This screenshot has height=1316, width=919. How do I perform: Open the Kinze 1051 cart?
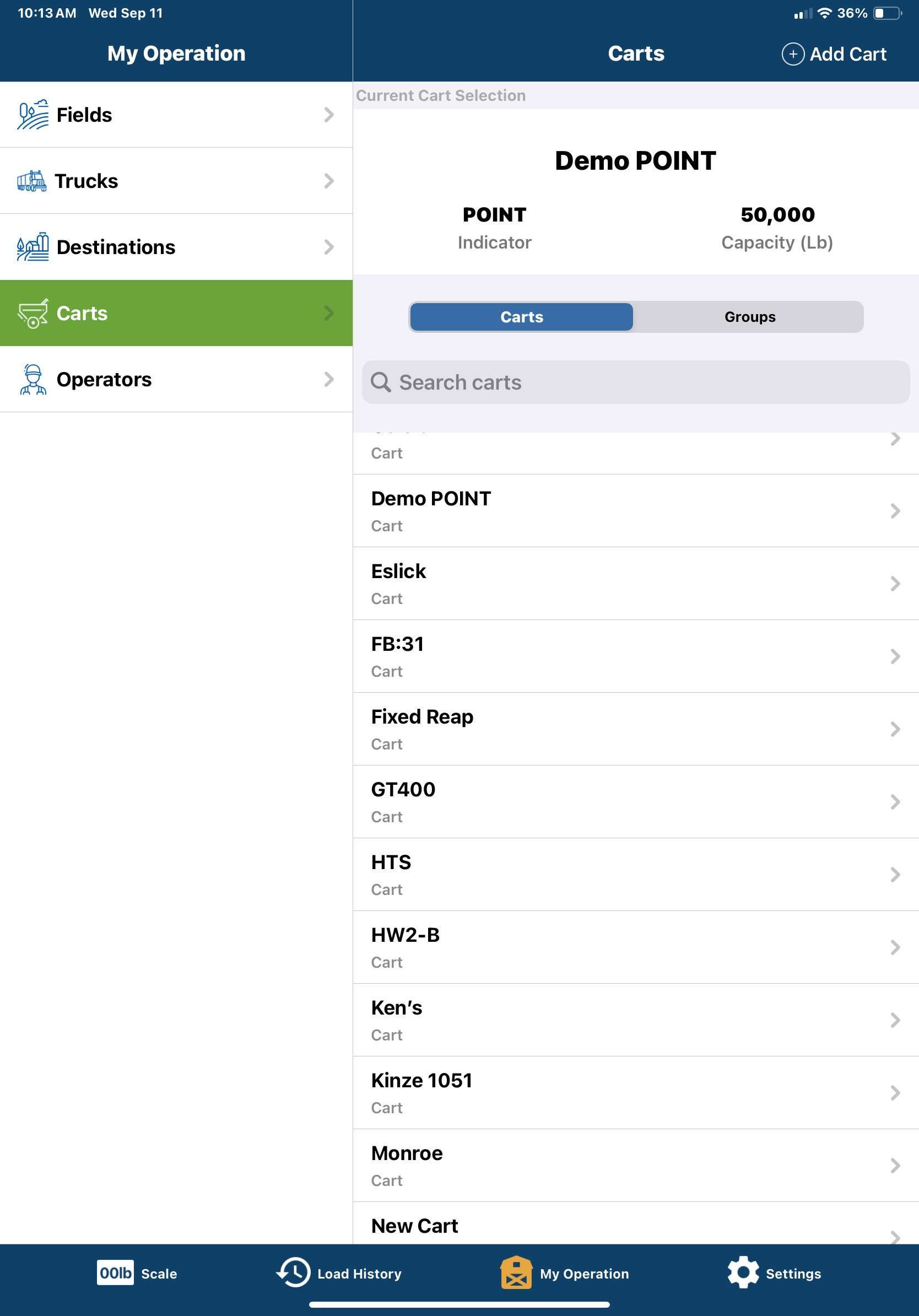[635, 1093]
